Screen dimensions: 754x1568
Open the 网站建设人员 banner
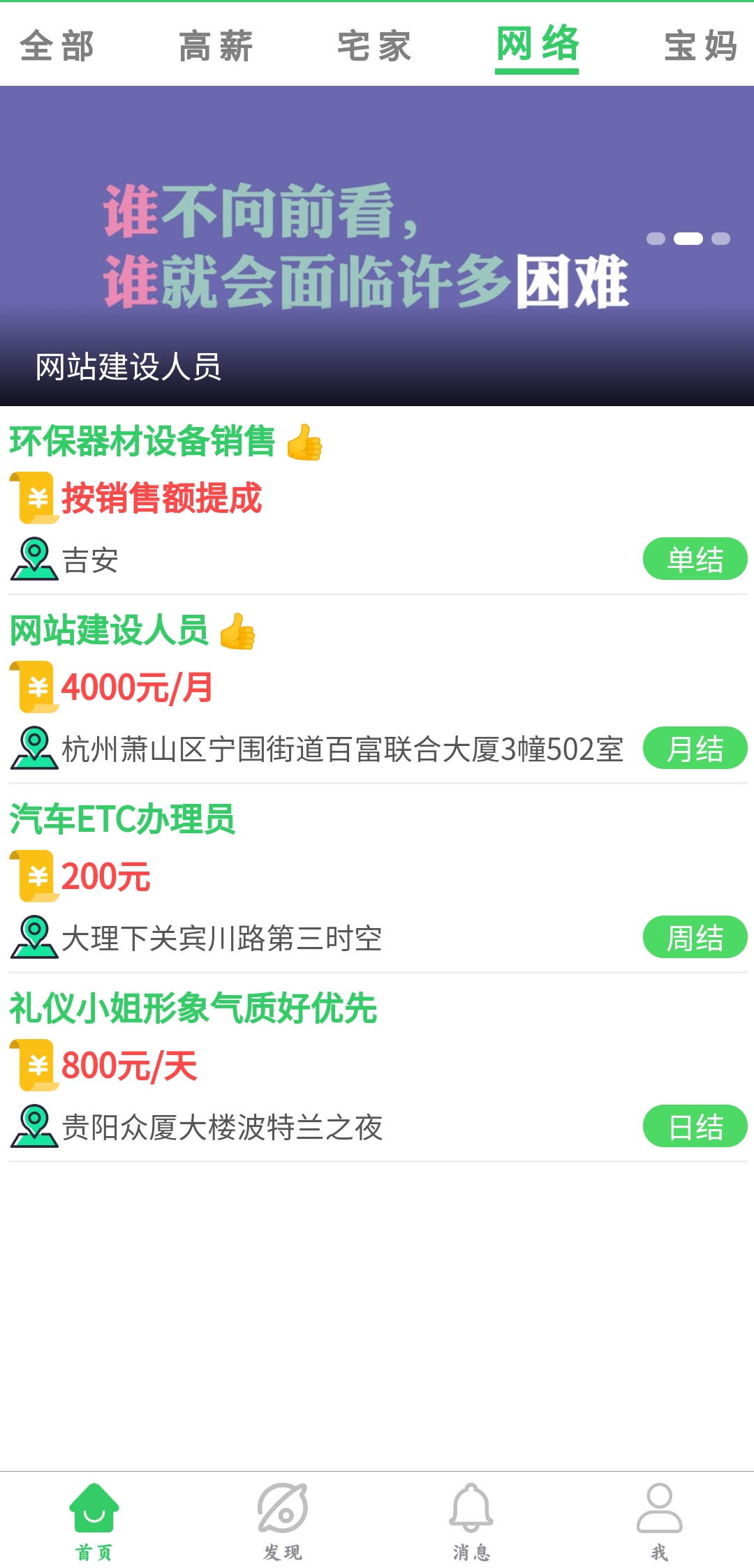(x=377, y=246)
